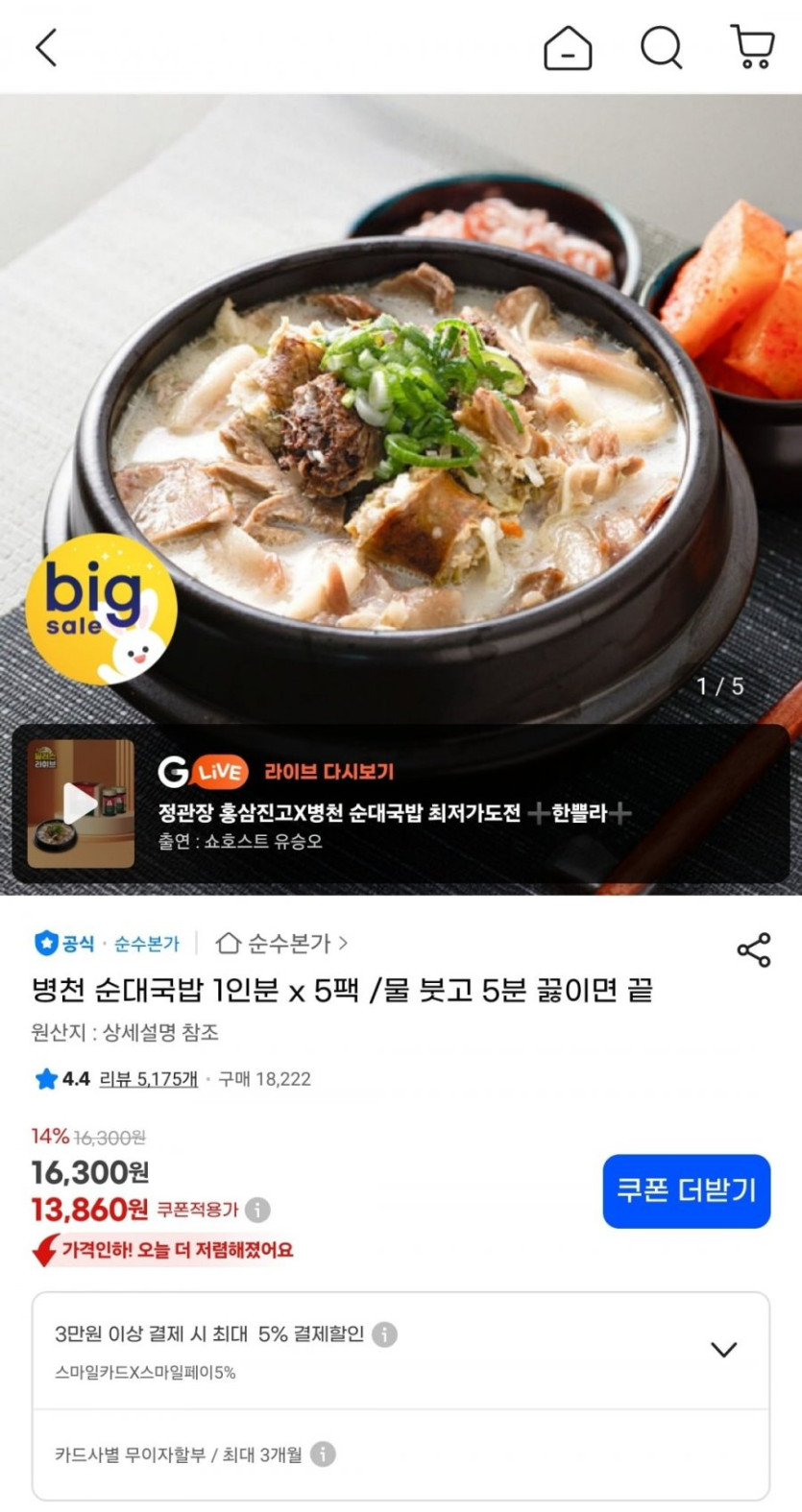802x1512 pixels.
Task: Tap the 쿠폰 더받기 button
Action: (686, 1190)
